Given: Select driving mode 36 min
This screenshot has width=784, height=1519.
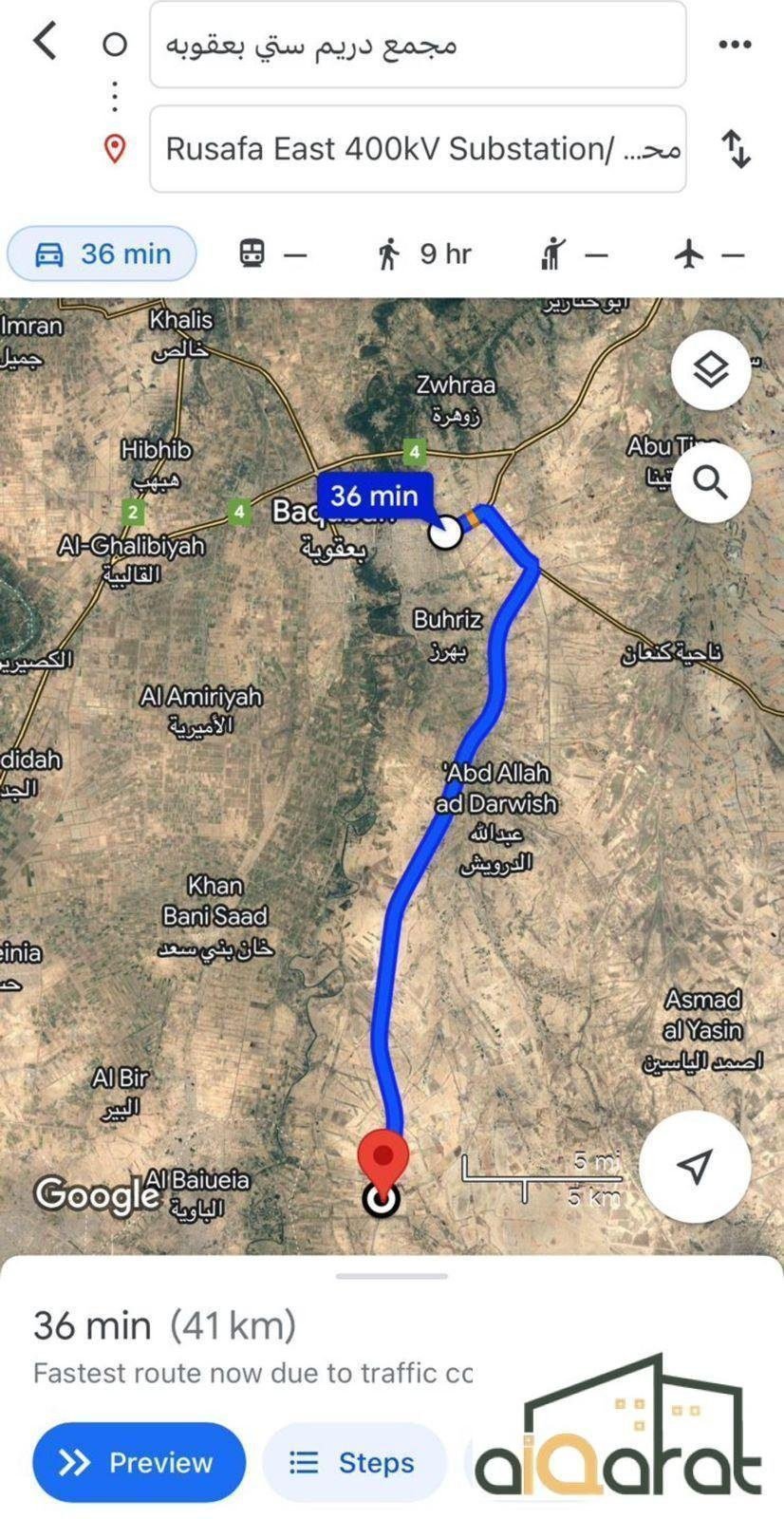Looking at the screenshot, I should [x=103, y=253].
